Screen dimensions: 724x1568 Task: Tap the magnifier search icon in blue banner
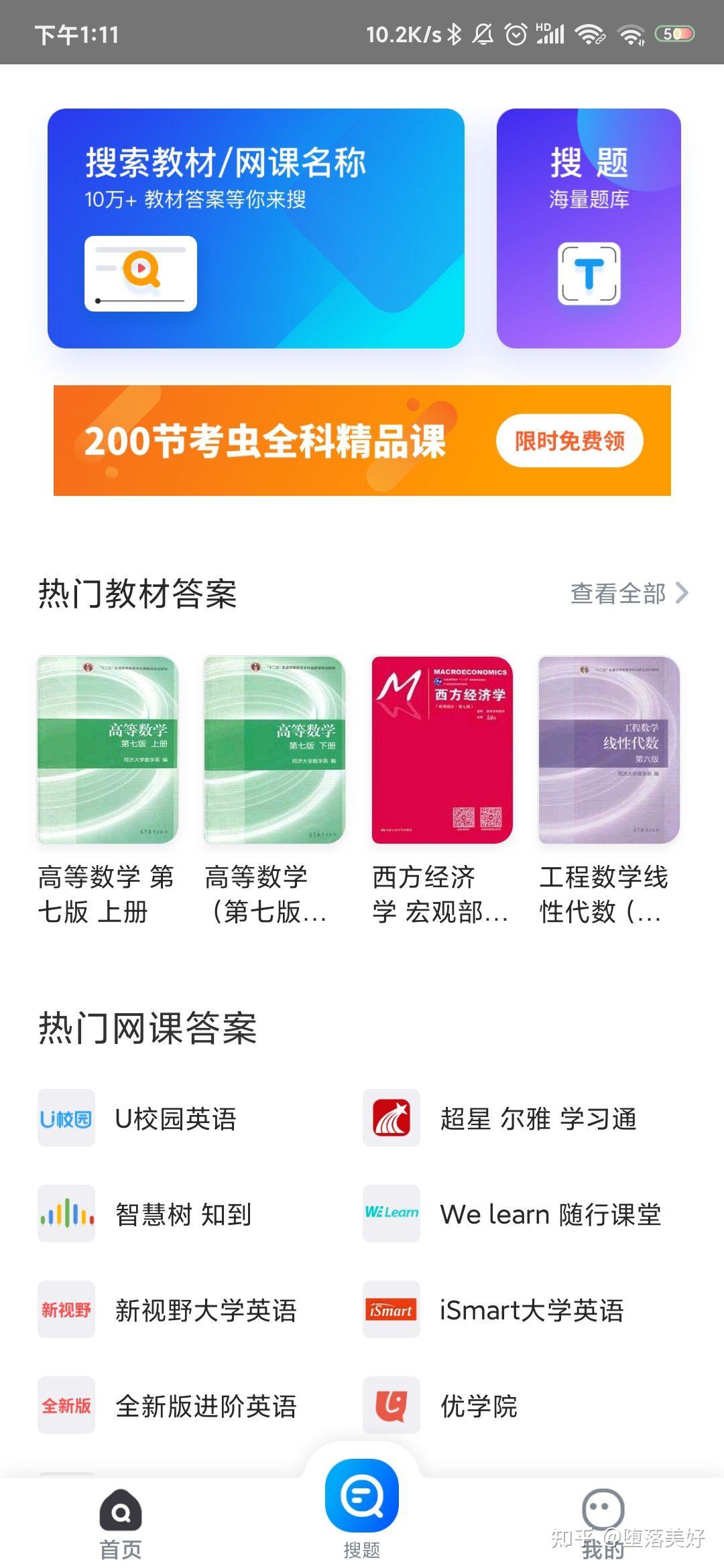click(x=141, y=273)
